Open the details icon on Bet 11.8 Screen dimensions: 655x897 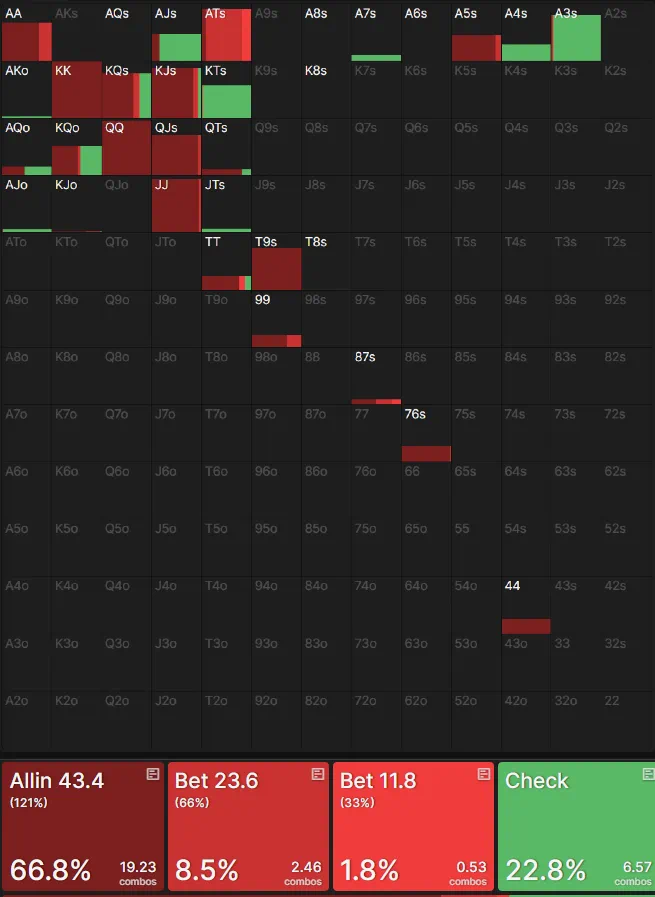pos(484,773)
